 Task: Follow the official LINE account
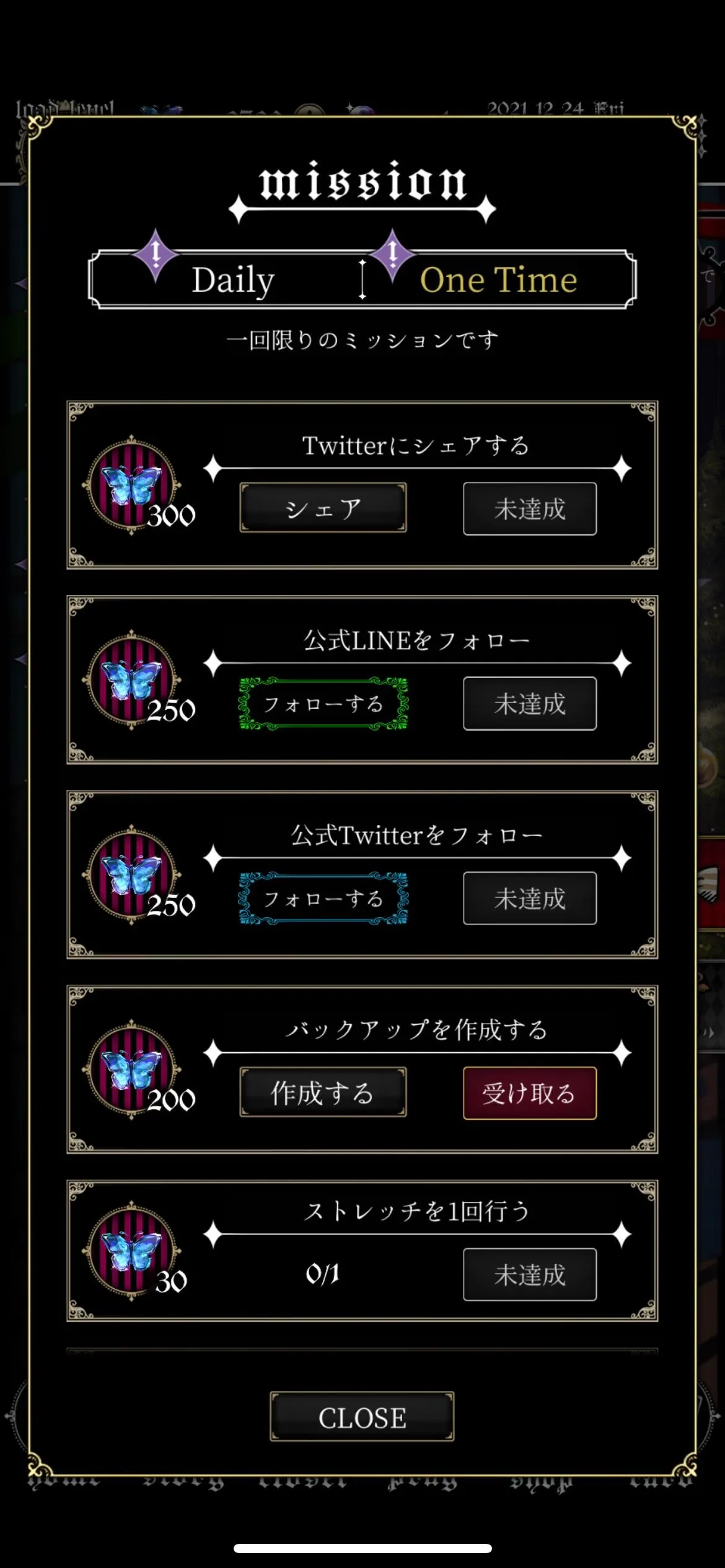[323, 703]
